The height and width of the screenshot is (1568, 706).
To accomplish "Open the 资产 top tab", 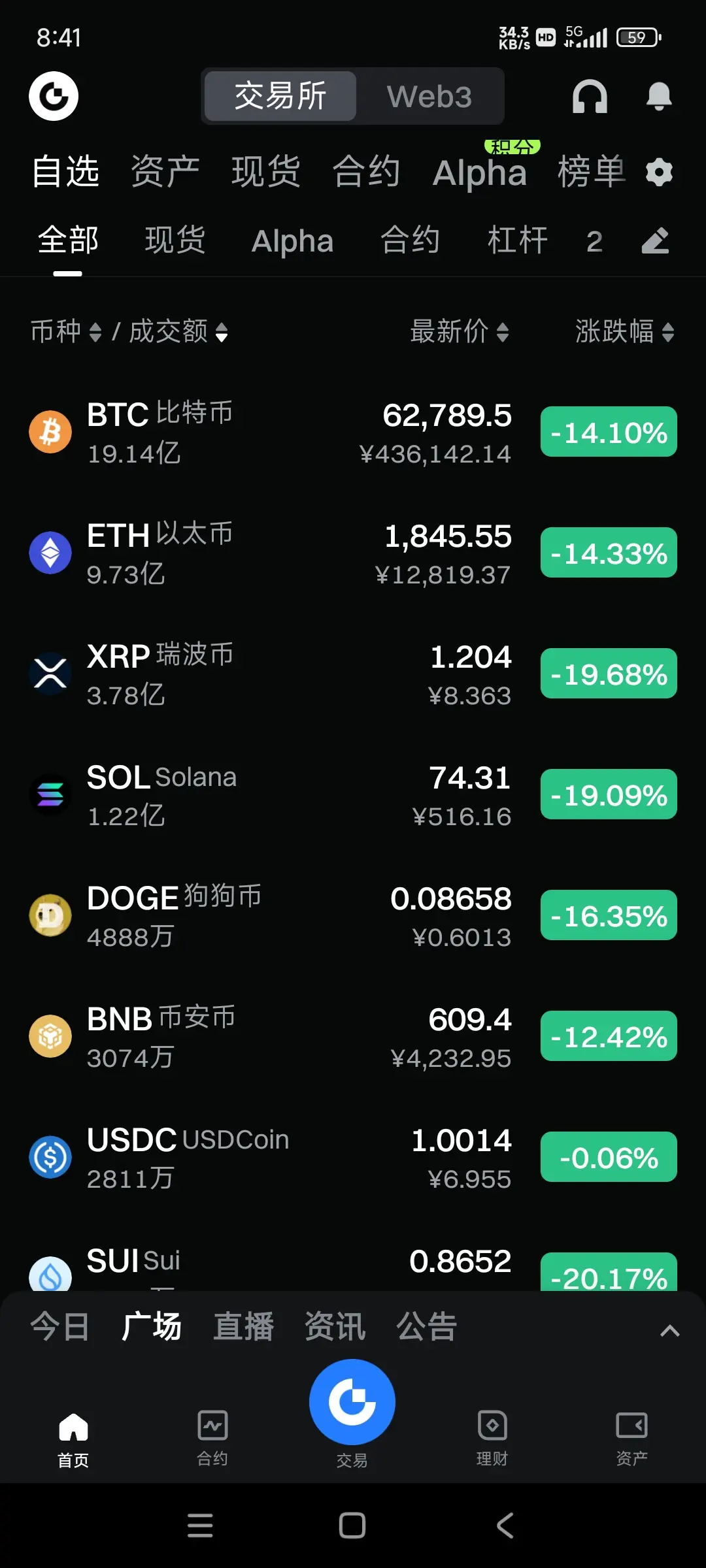I will coord(165,172).
